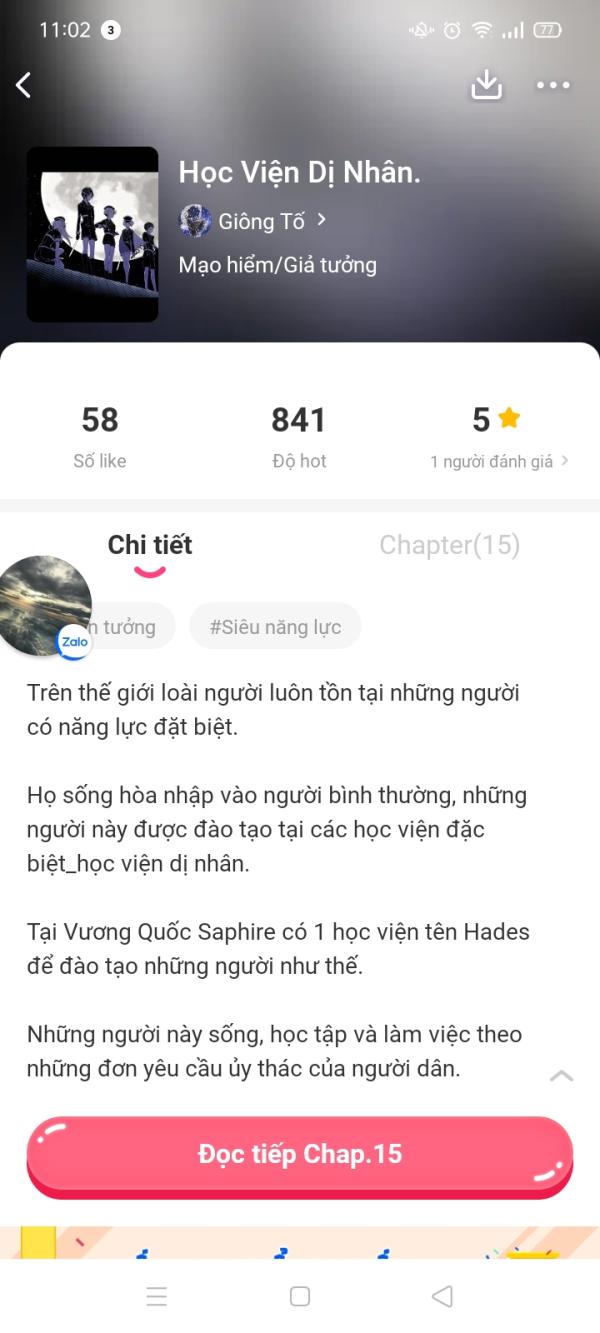This screenshot has height=1333, width=600.
Task: Switch to the Chapter(15) tab
Action: click(x=450, y=545)
